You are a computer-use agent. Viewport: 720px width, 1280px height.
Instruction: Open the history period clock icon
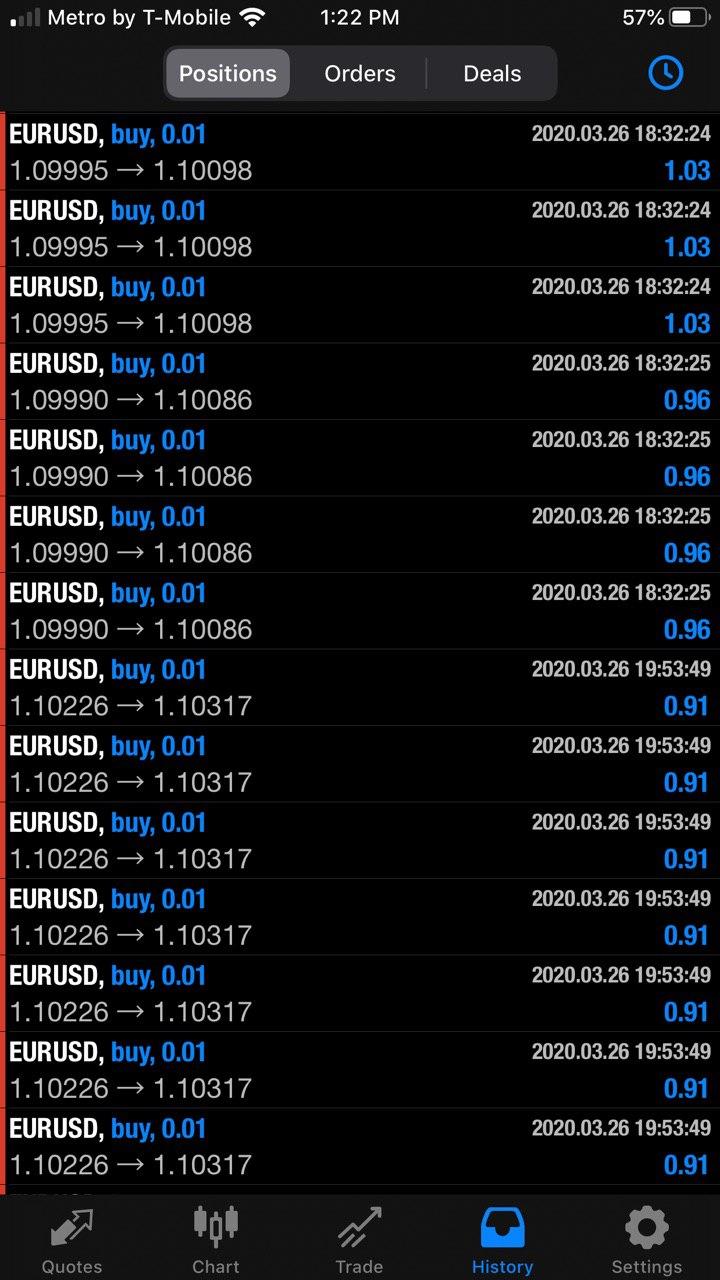point(665,73)
